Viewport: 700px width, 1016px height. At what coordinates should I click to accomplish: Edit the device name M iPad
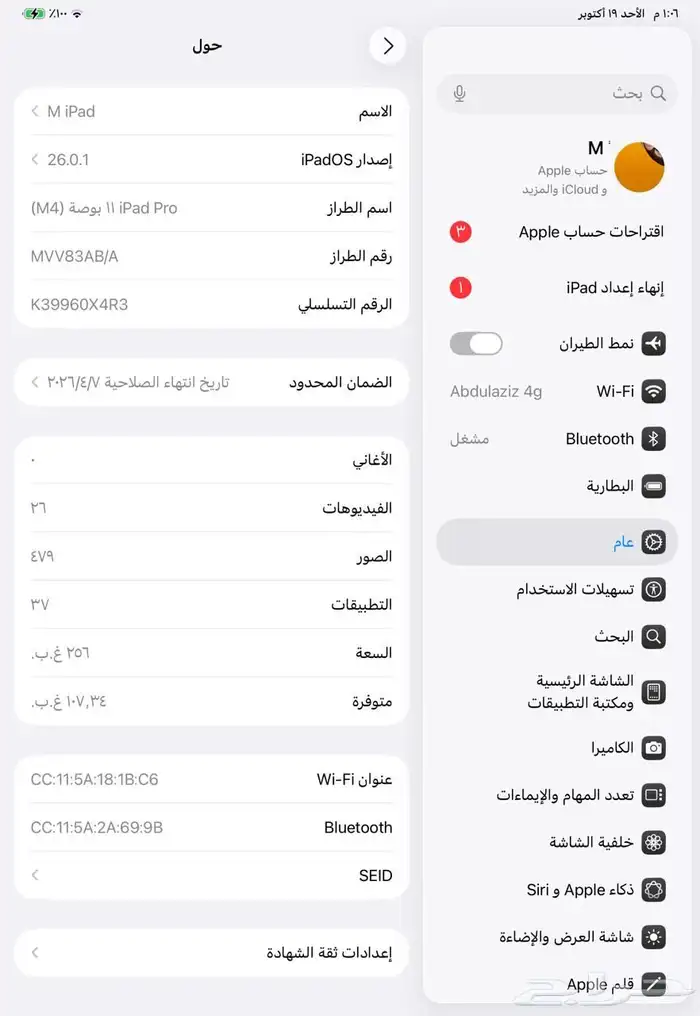coord(211,111)
